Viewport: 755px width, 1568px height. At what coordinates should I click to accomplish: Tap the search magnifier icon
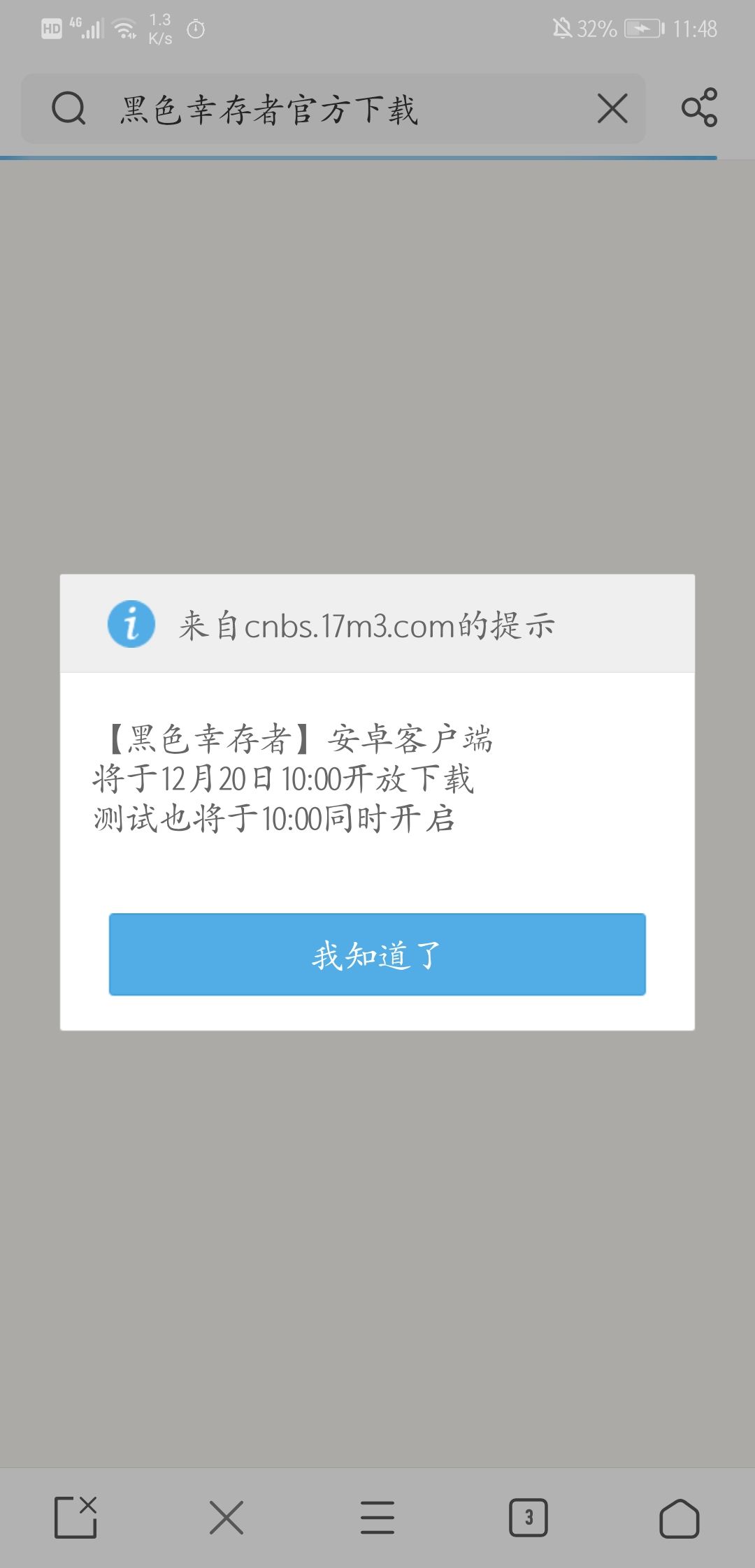click(68, 108)
